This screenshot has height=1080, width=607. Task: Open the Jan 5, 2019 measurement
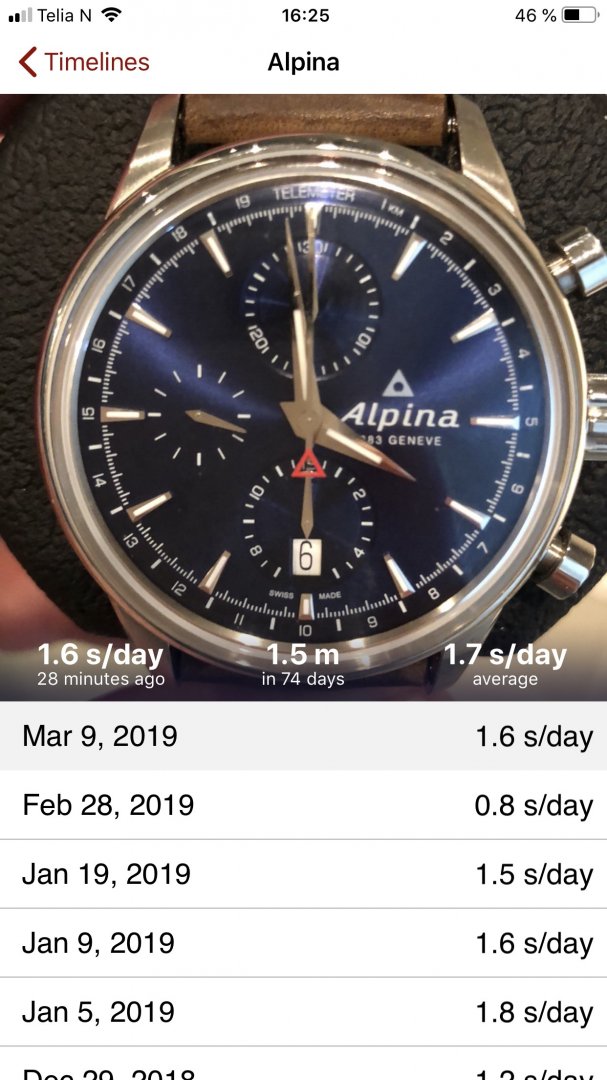[303, 1012]
